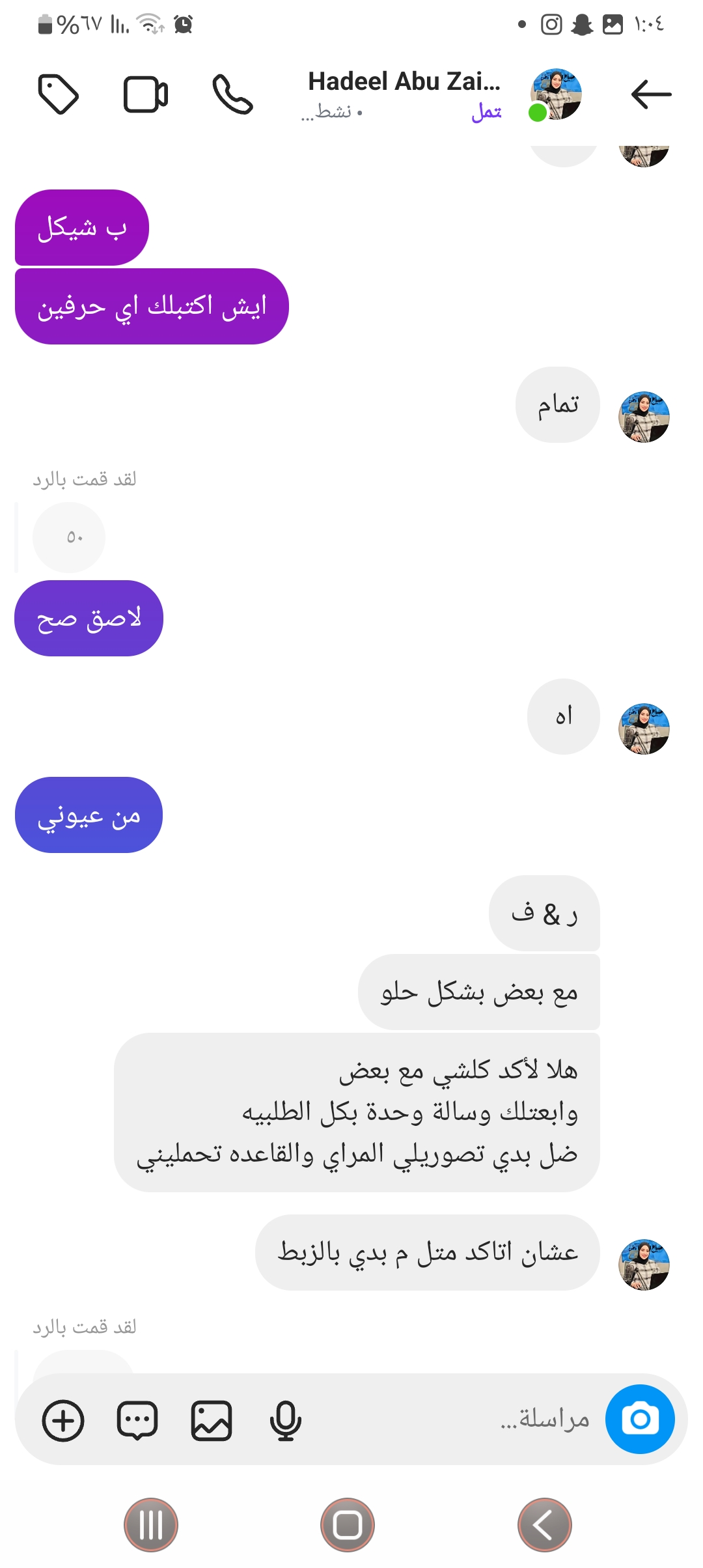Open the camera in message bar
This screenshot has width=703, height=1568.
point(640,1419)
